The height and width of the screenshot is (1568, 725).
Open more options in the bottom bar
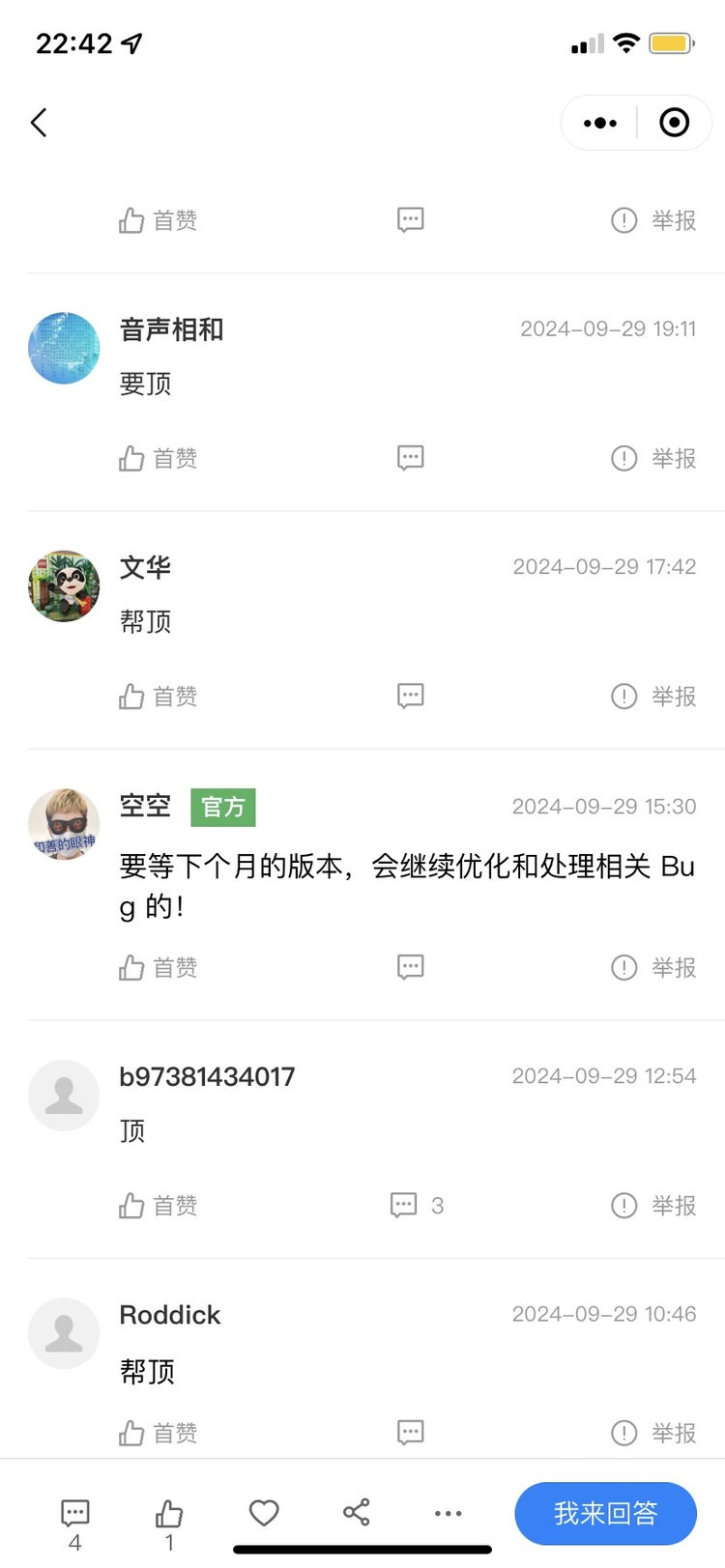448,1513
